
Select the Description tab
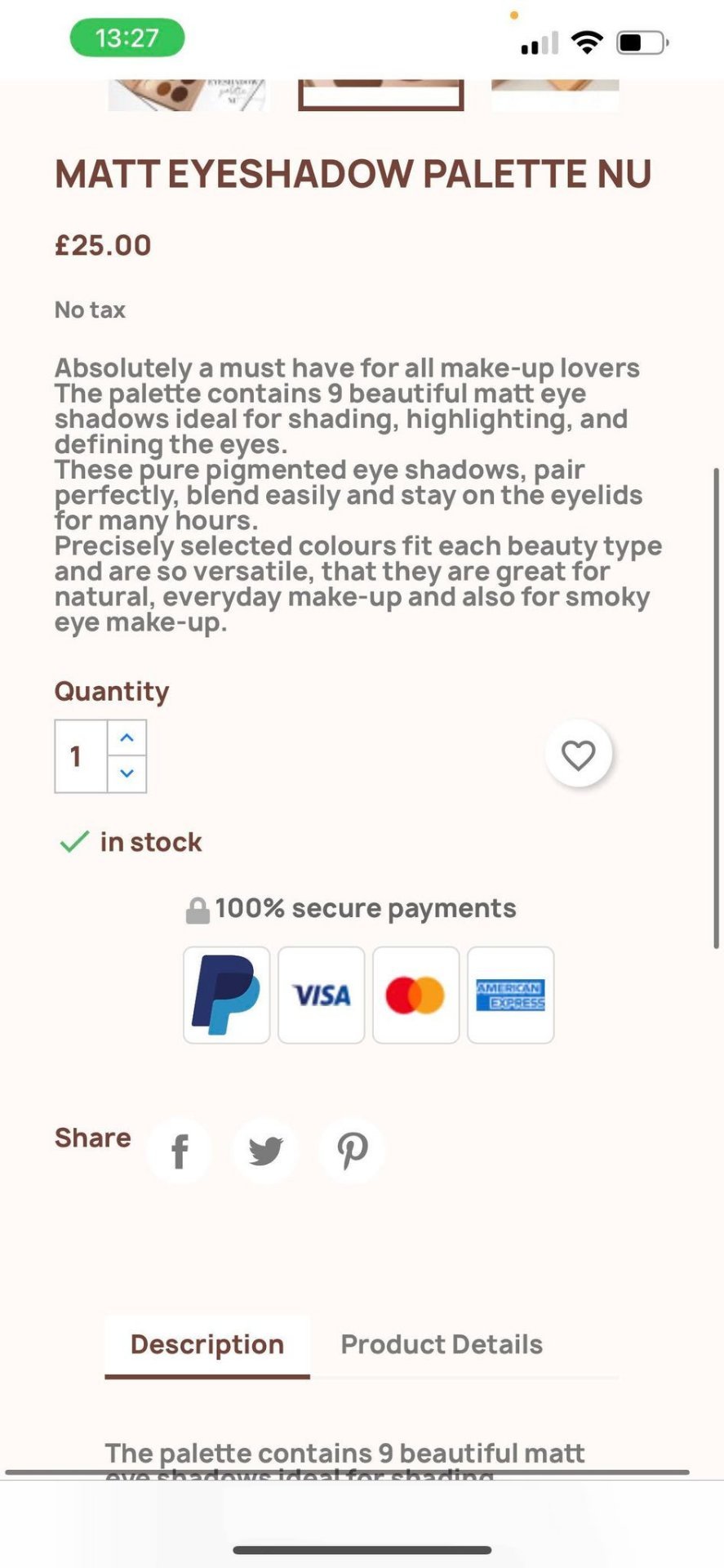click(x=207, y=1344)
